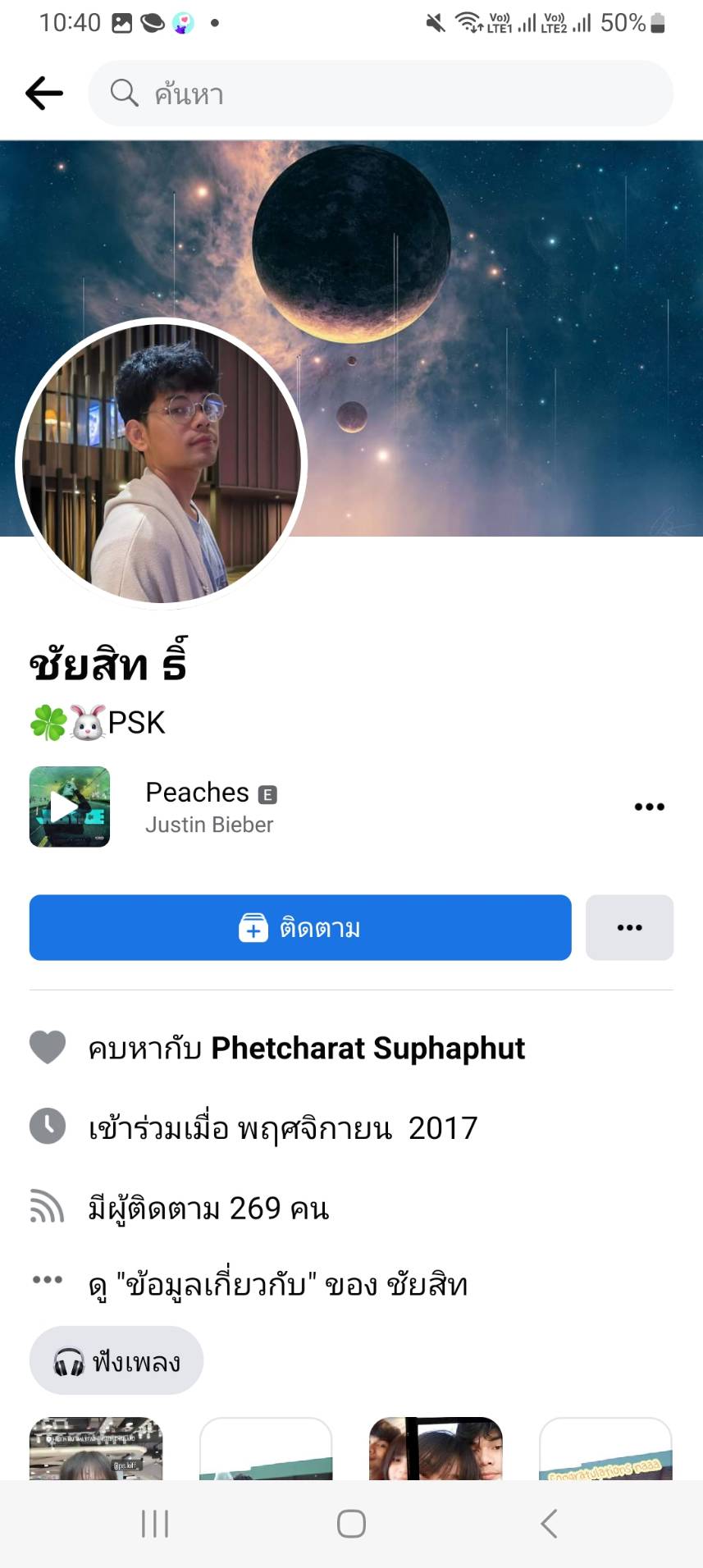
Task: Tap the ติดตาม follow button
Action: click(300, 928)
